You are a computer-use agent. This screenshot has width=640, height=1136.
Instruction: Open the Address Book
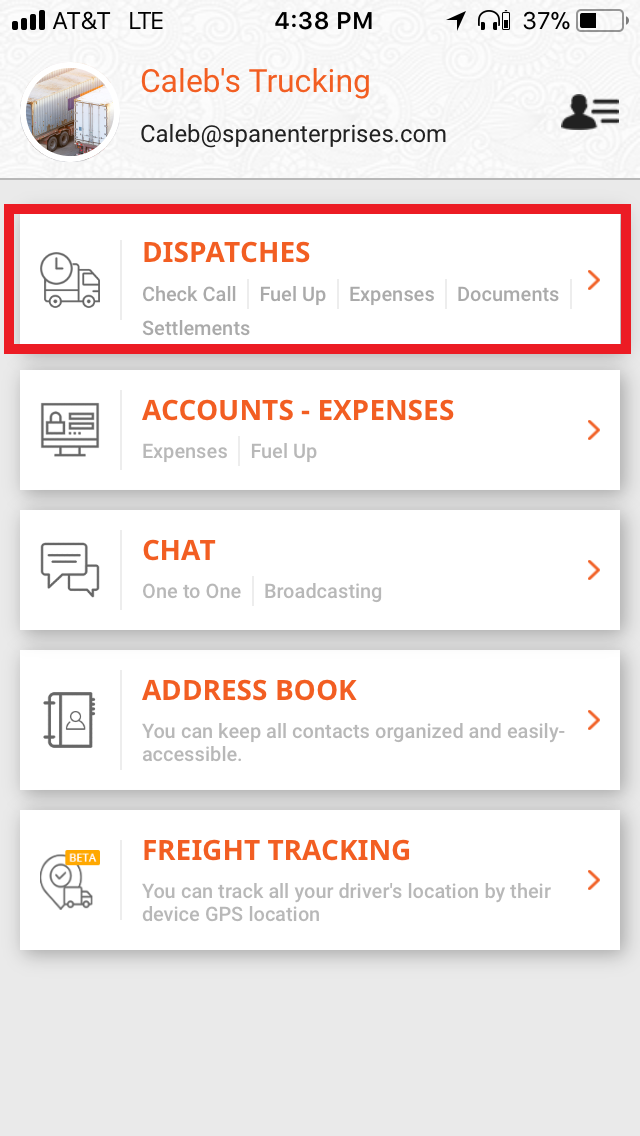pyautogui.click(x=320, y=720)
